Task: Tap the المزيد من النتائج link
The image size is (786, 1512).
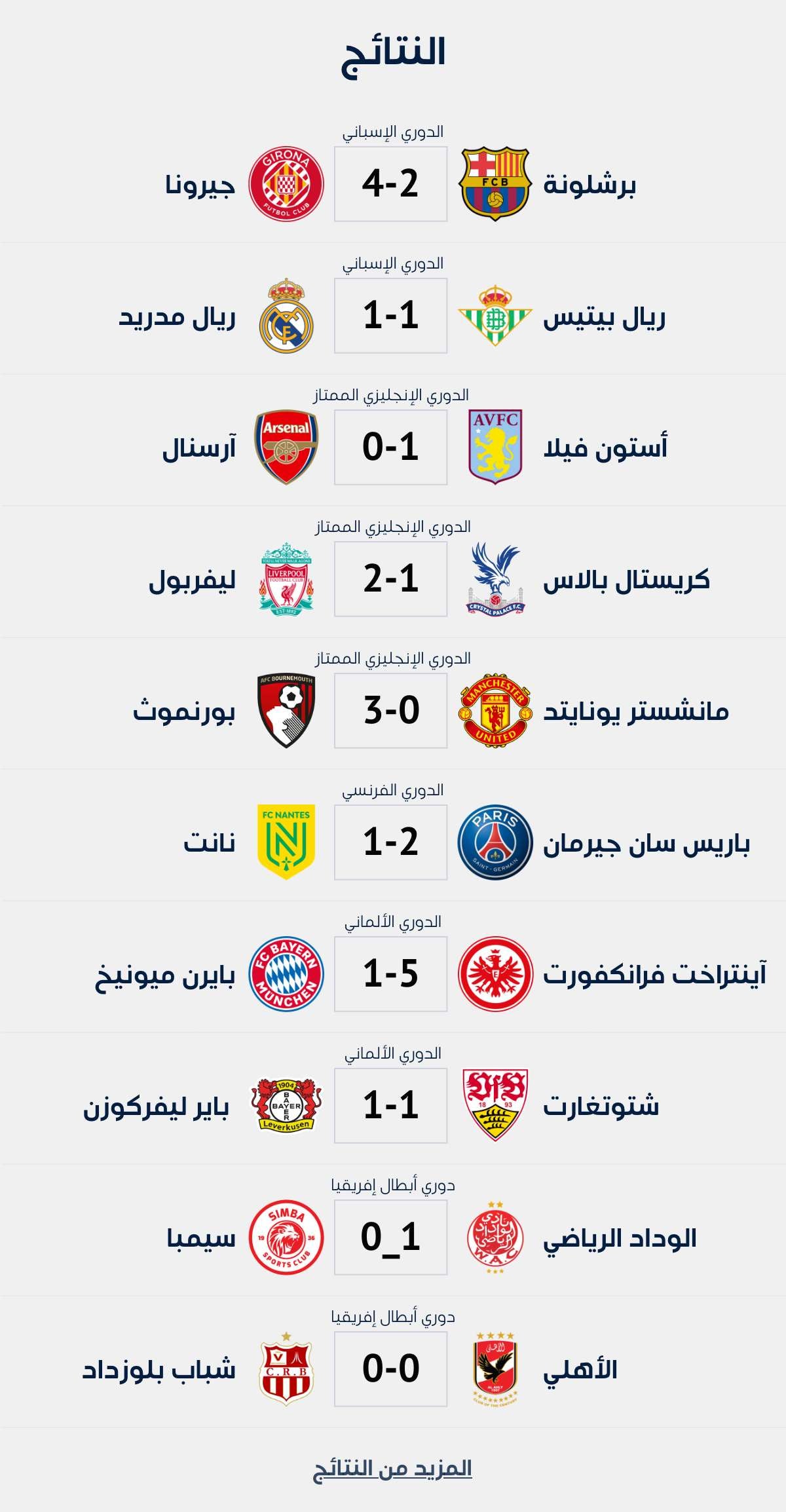Action: tap(392, 1469)
